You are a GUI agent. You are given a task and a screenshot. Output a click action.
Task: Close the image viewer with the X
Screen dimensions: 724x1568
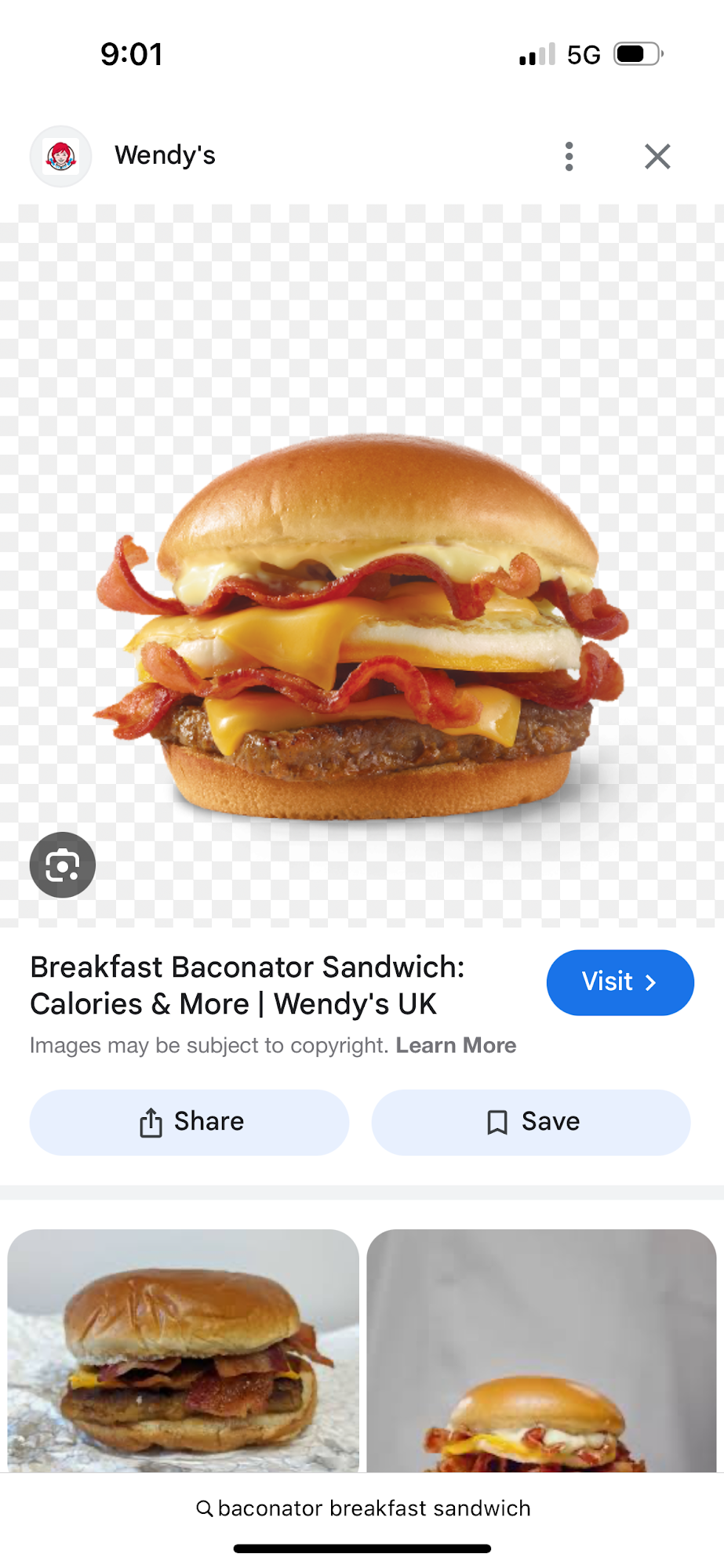(x=657, y=156)
